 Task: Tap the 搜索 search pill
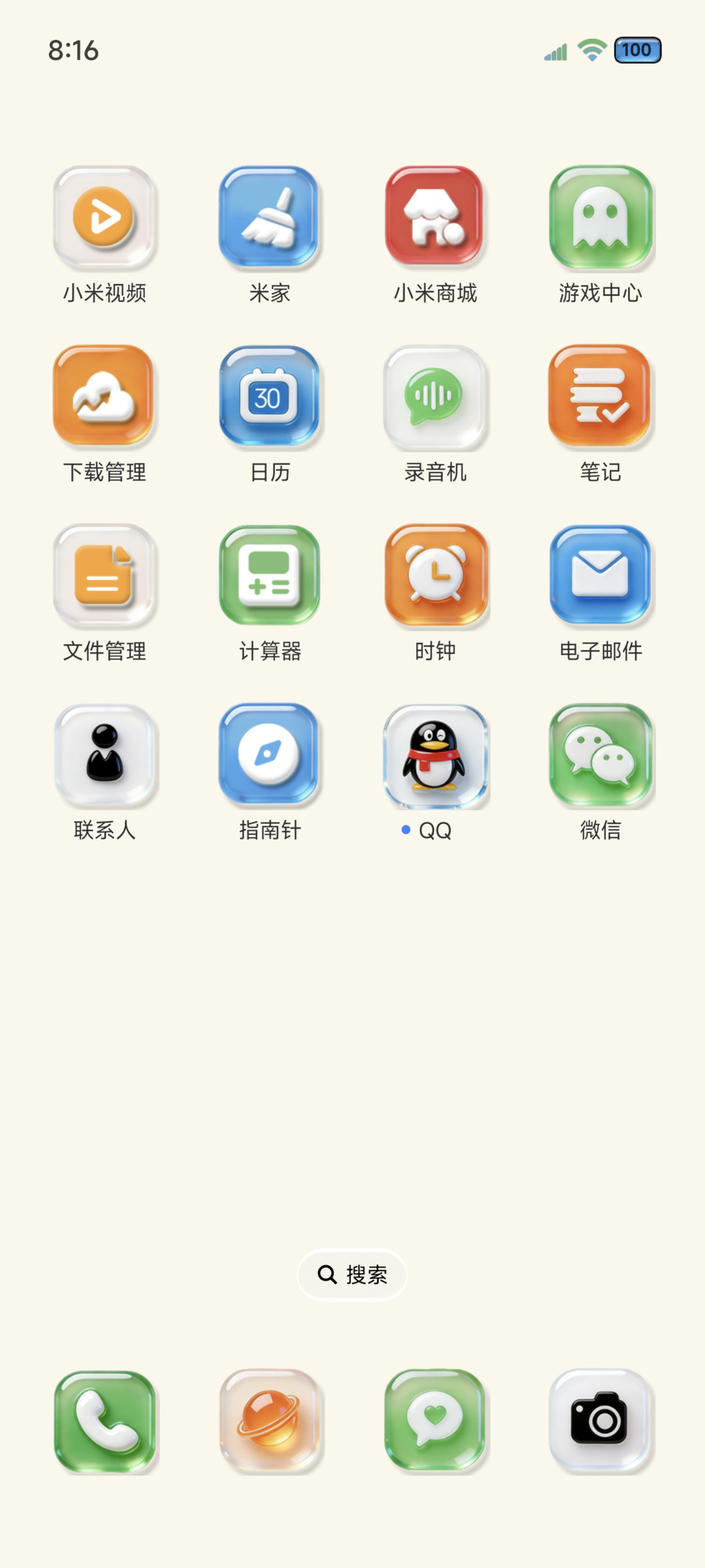point(352,1274)
